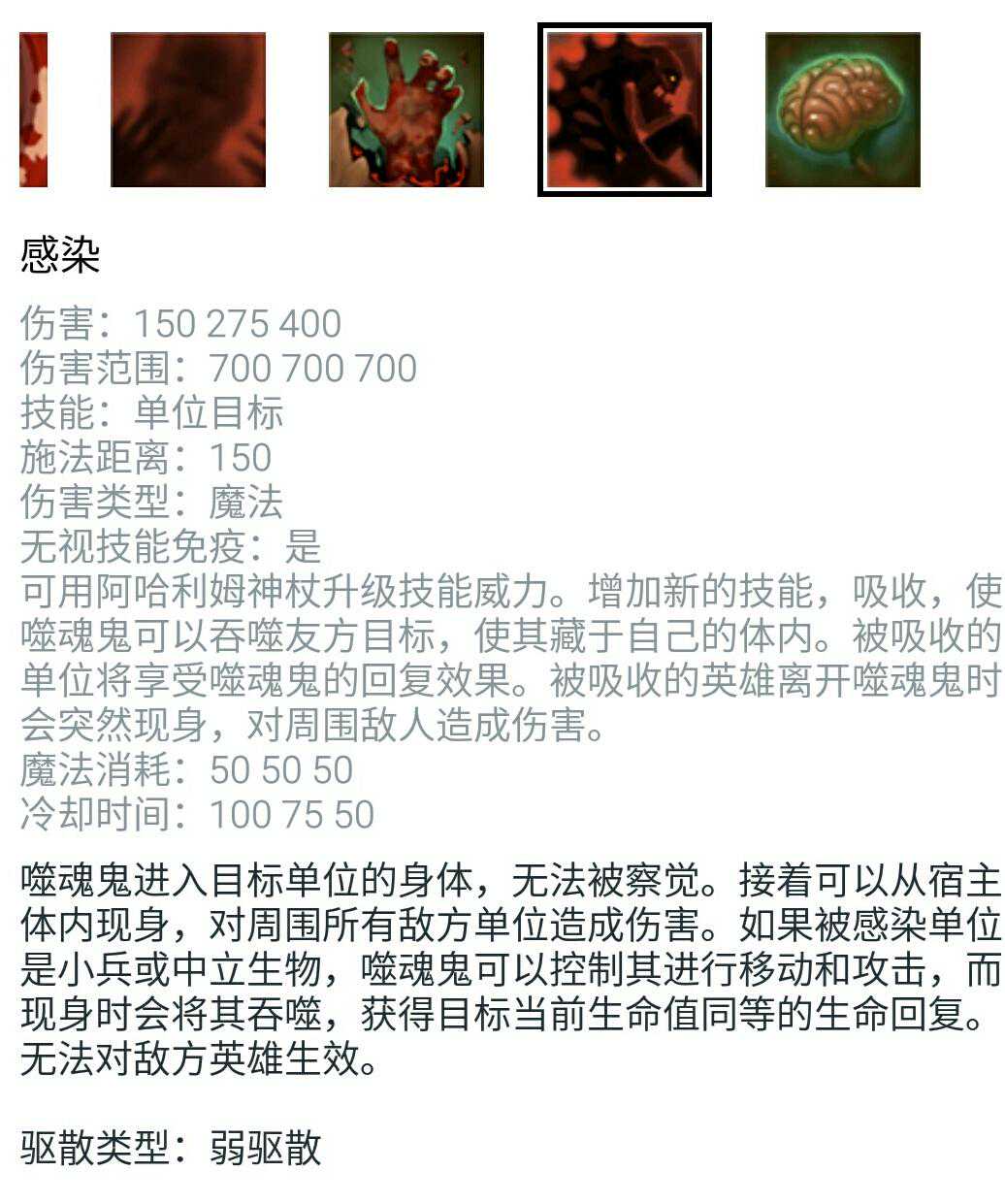The width and height of the screenshot is (1005, 1204).
Task: Open the dark red skill icon beside the hand
Action: tap(187, 110)
